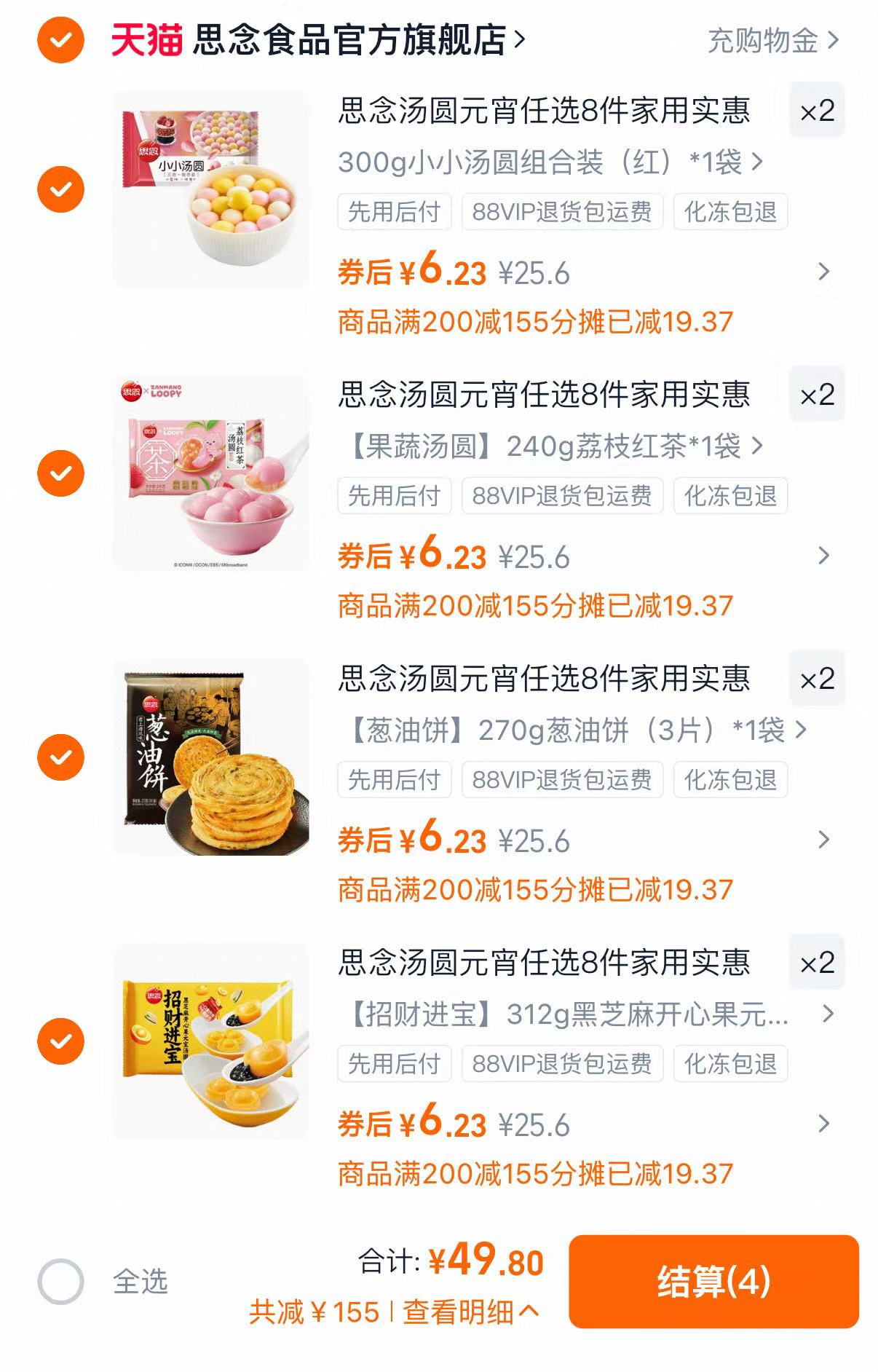Open the 招财进宝 product thumbnail image
The image size is (878, 1372).
[x=211, y=1041]
